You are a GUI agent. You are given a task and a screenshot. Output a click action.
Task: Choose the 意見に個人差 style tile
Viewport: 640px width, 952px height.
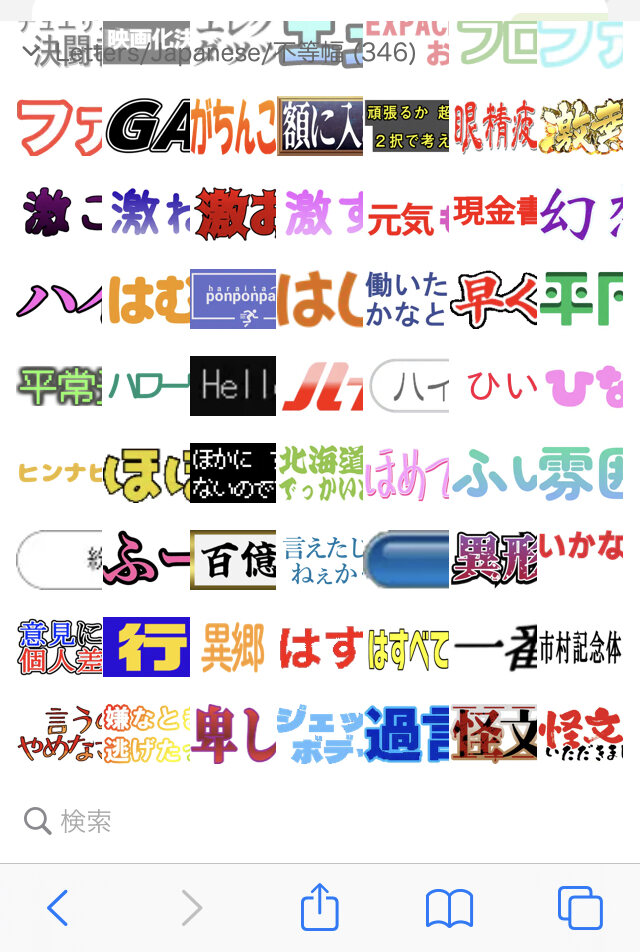click(x=59, y=646)
